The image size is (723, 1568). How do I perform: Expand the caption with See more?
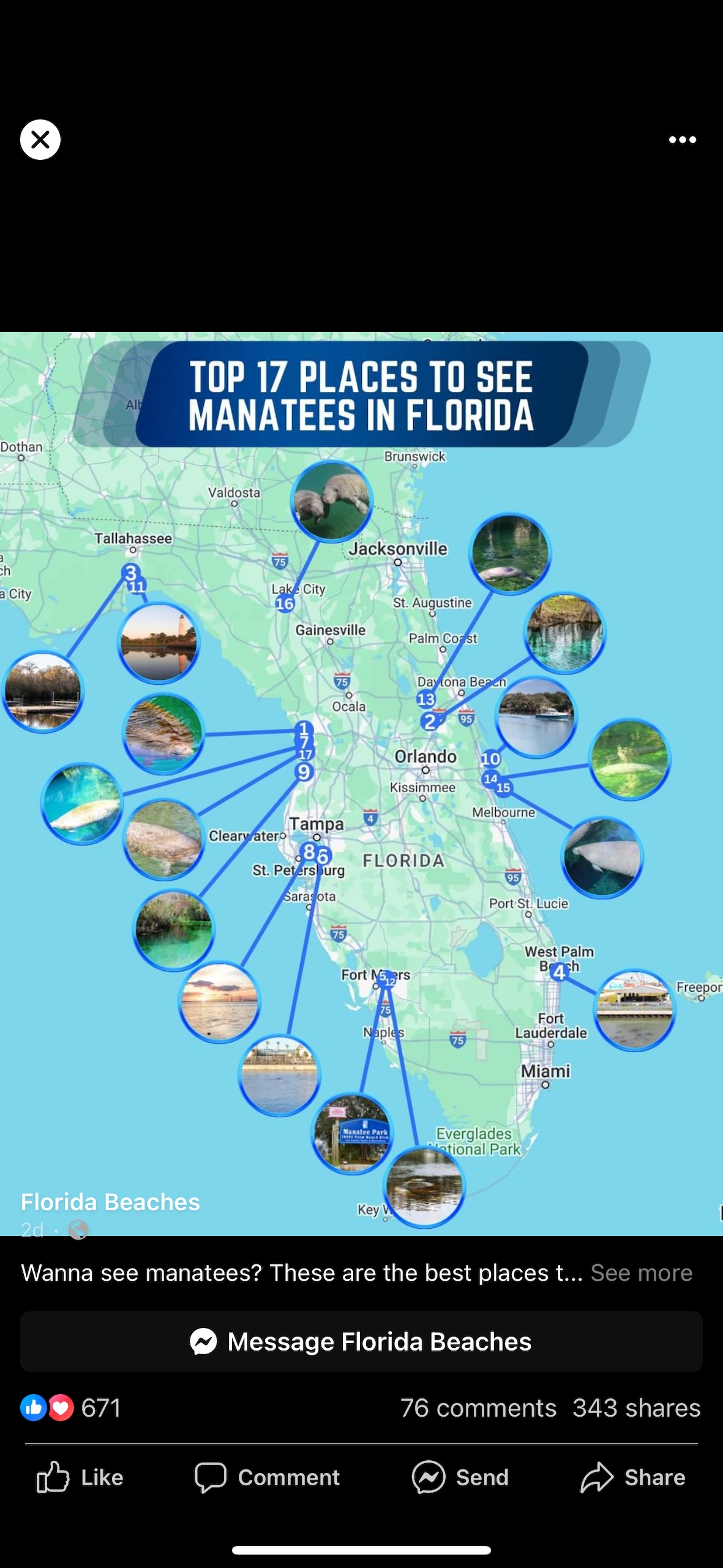coord(641,1273)
